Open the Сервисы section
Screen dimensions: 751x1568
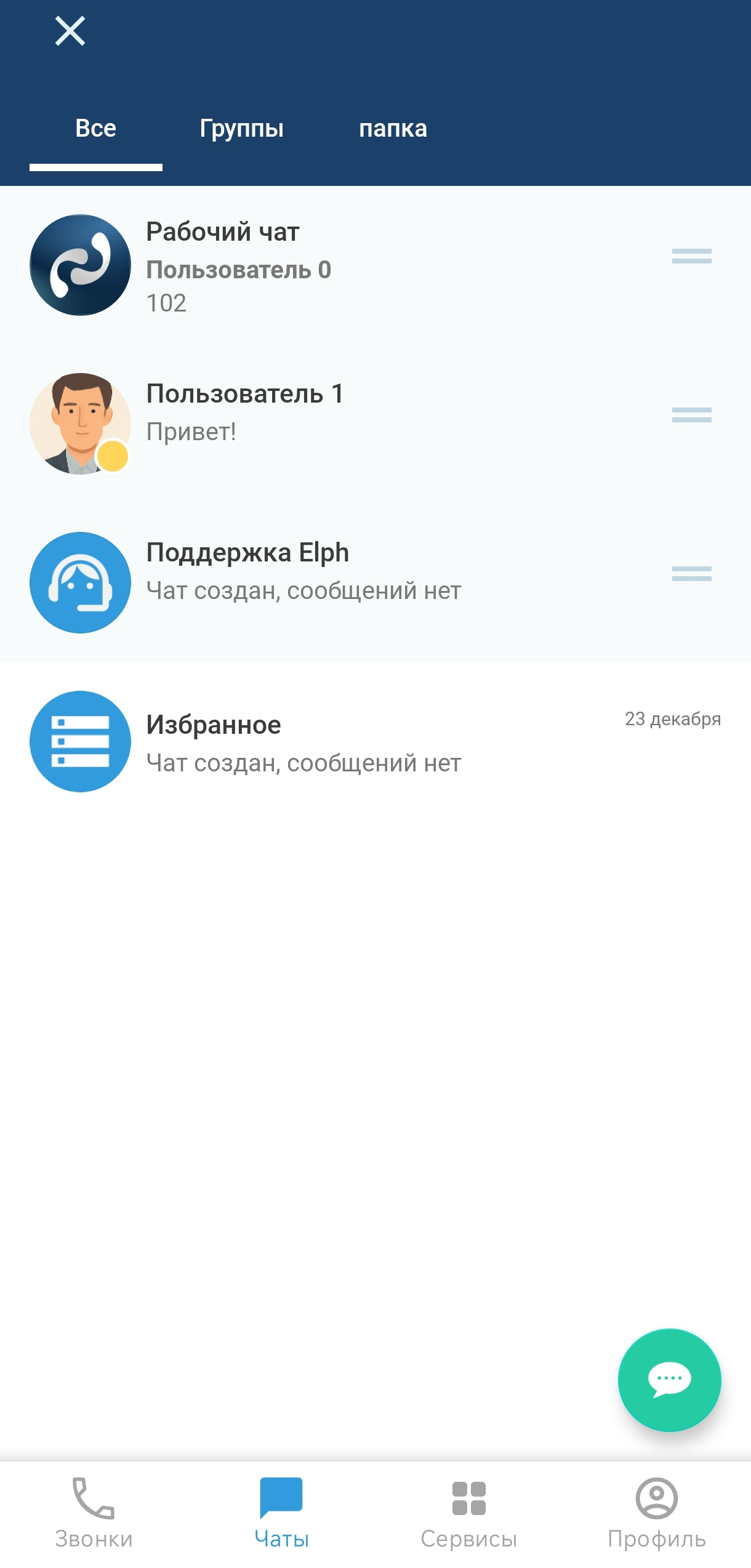click(x=468, y=1513)
